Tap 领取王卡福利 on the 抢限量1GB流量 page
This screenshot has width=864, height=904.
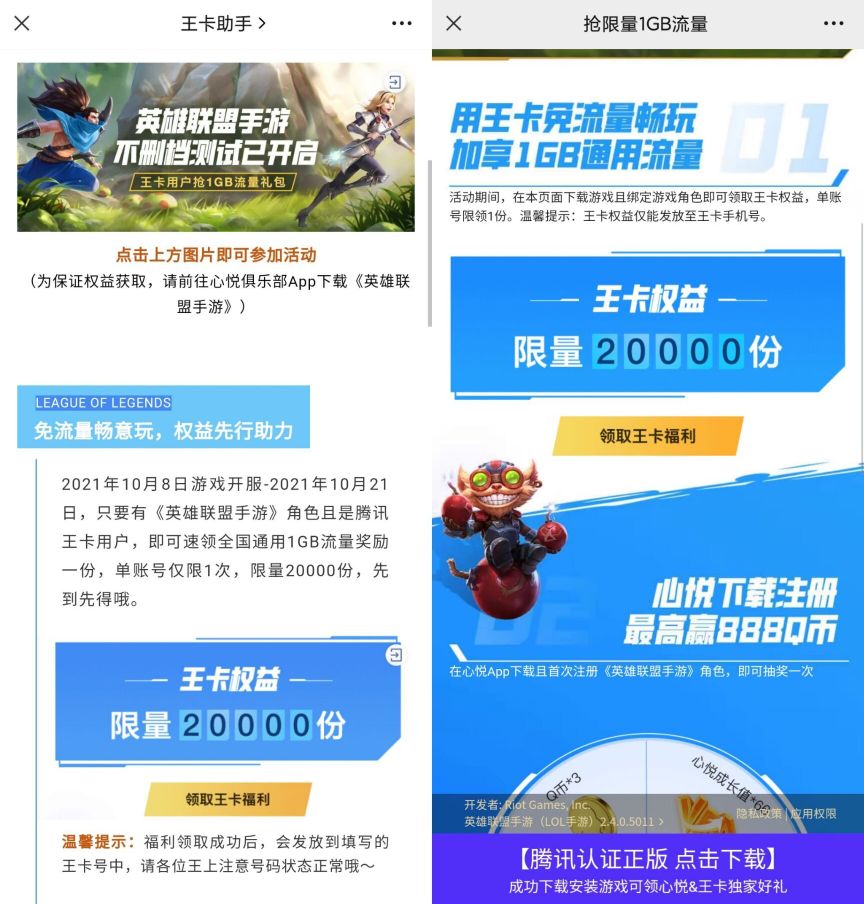[x=647, y=436]
